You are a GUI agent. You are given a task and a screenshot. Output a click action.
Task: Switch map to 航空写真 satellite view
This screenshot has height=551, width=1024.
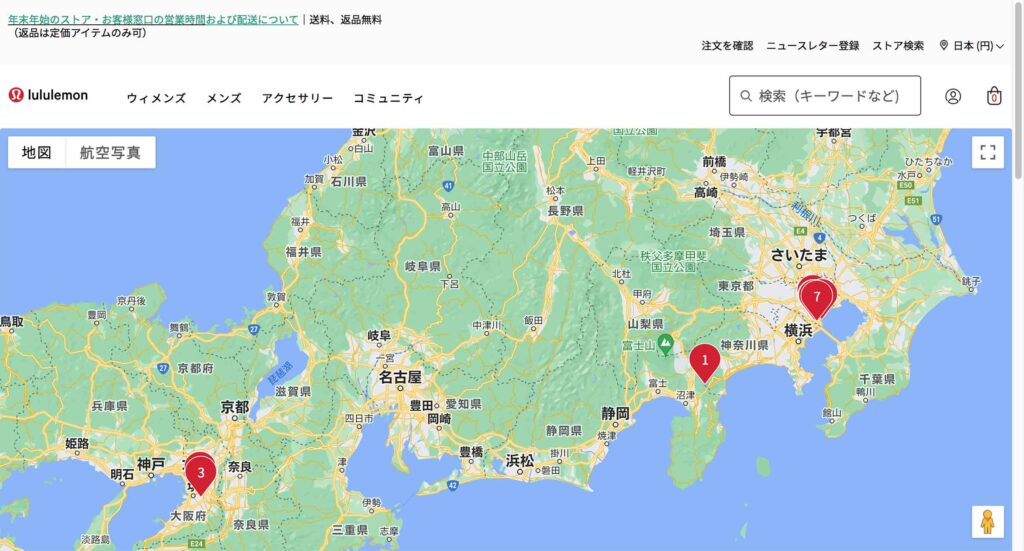(x=110, y=153)
